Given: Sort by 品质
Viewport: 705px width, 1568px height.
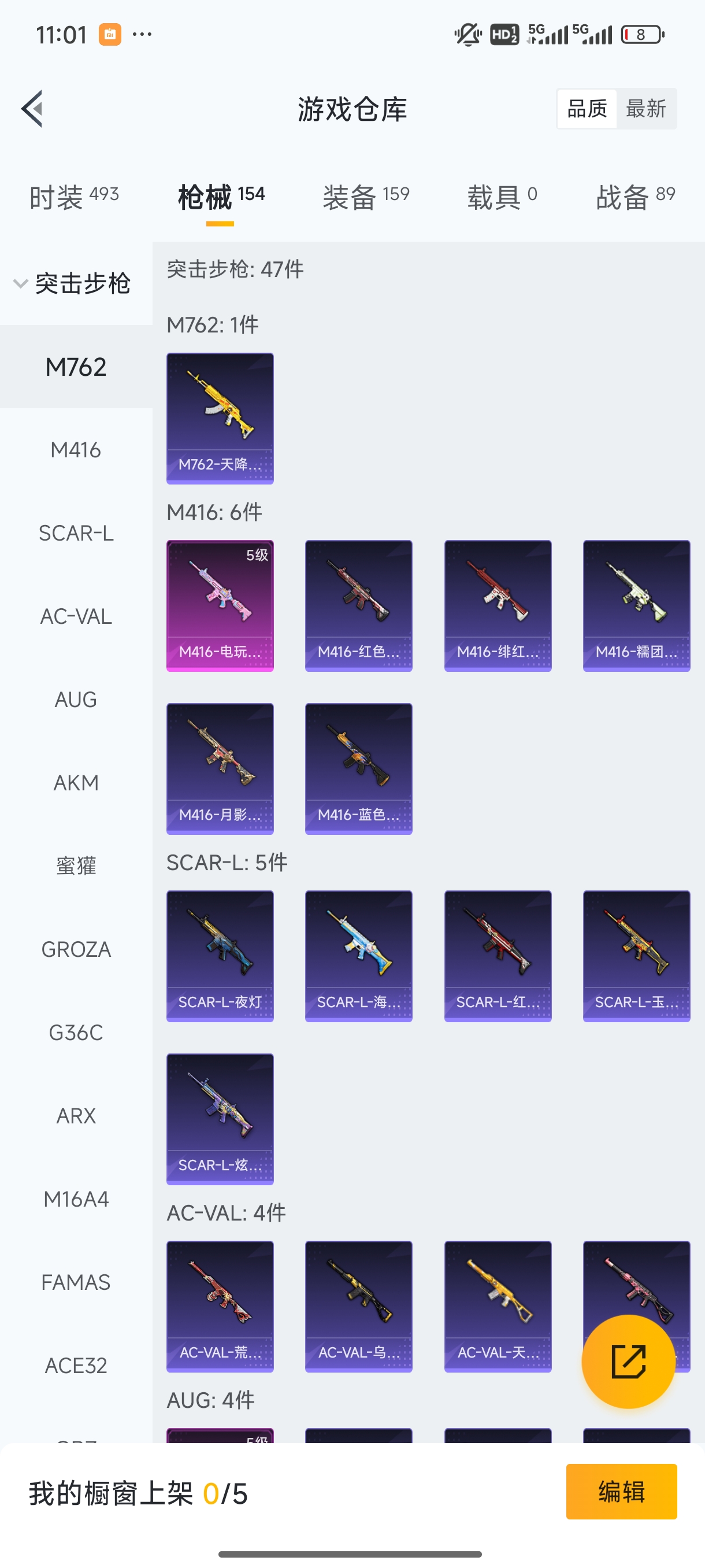Looking at the screenshot, I should (587, 109).
